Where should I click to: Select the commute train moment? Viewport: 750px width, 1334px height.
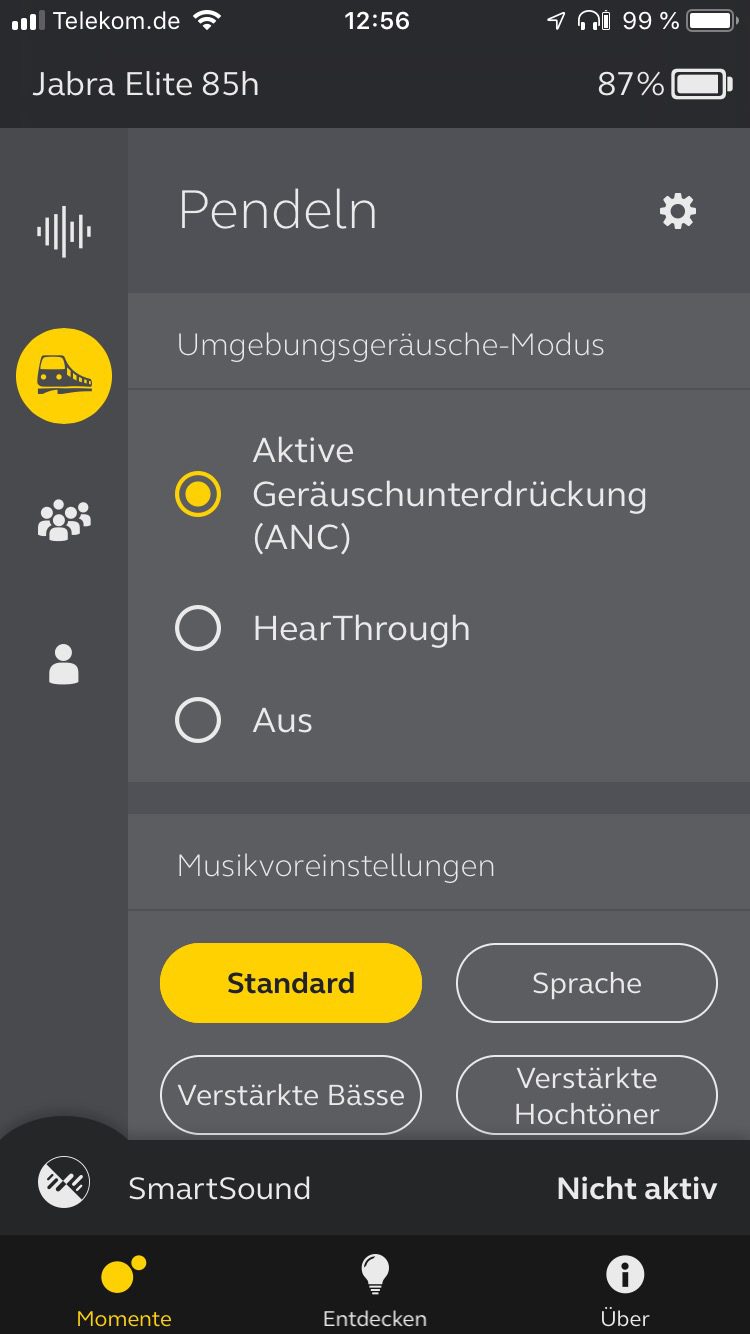pos(64,376)
